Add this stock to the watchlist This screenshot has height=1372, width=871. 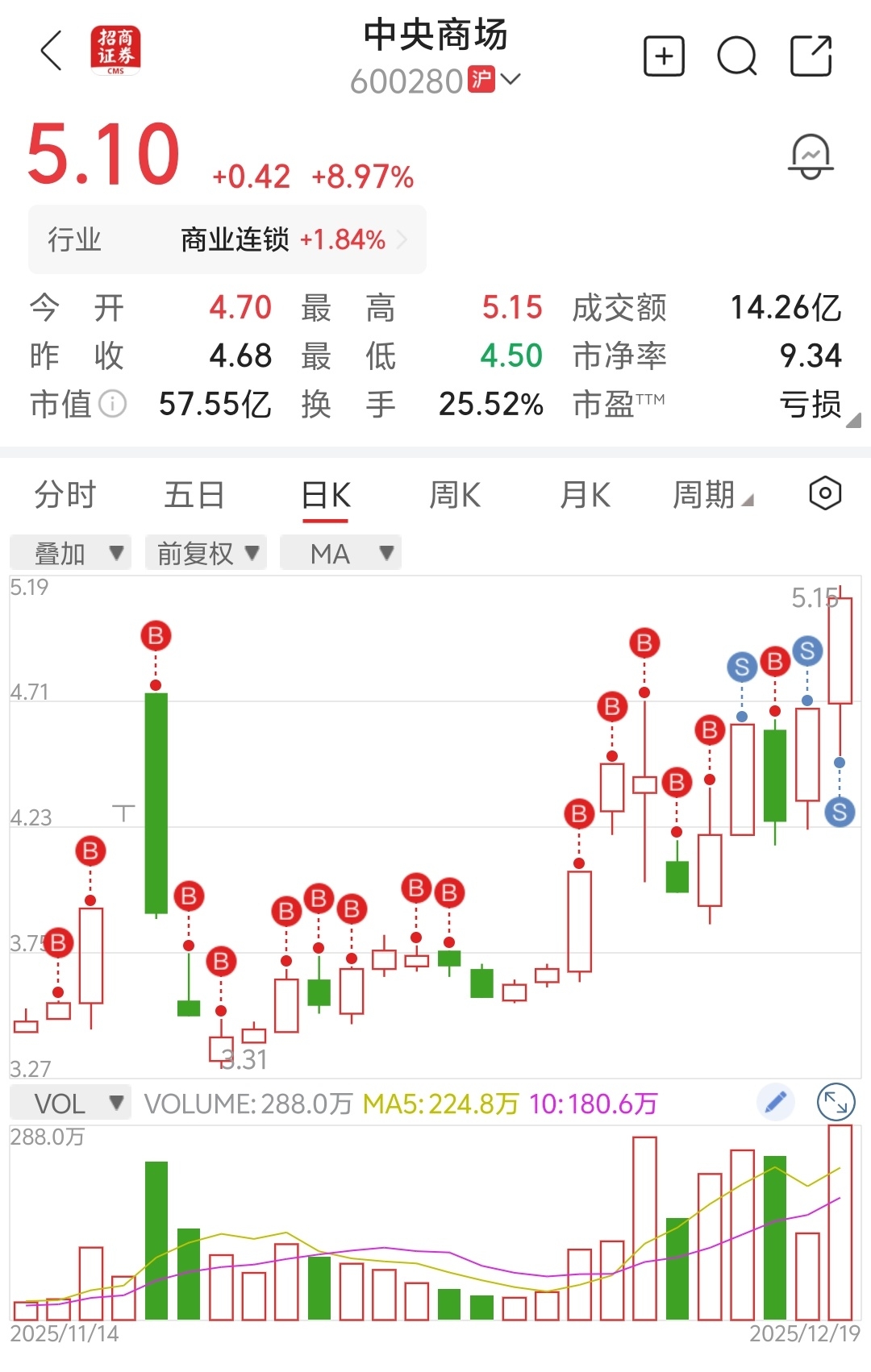[664, 56]
